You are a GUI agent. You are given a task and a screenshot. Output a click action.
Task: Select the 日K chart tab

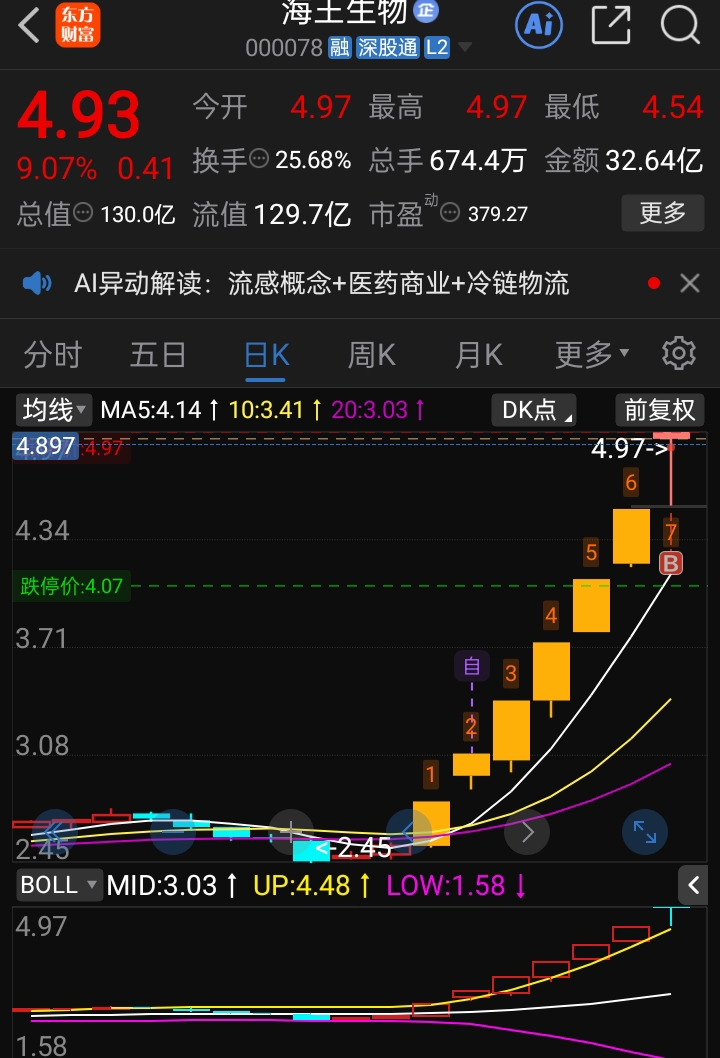[x=267, y=354]
